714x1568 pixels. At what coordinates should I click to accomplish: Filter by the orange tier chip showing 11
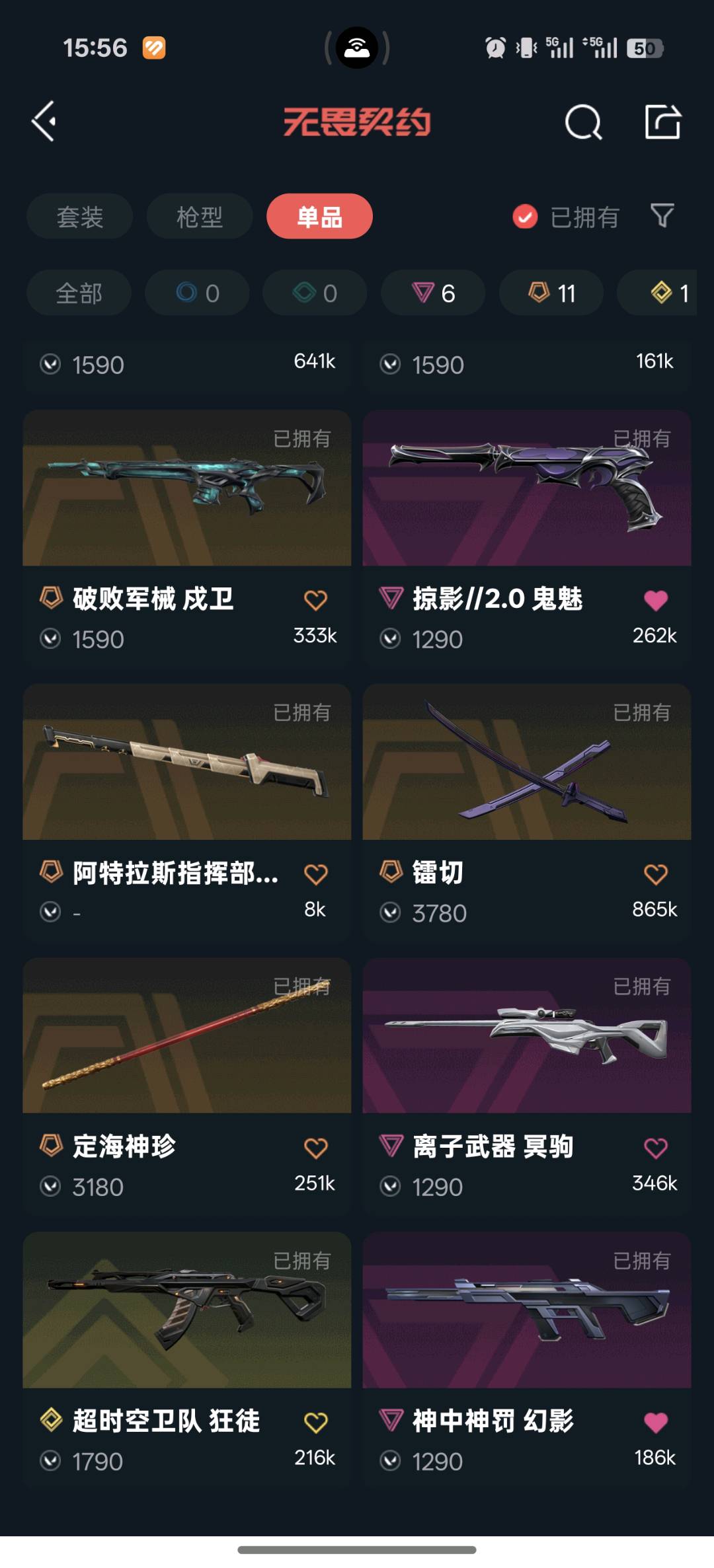click(551, 293)
